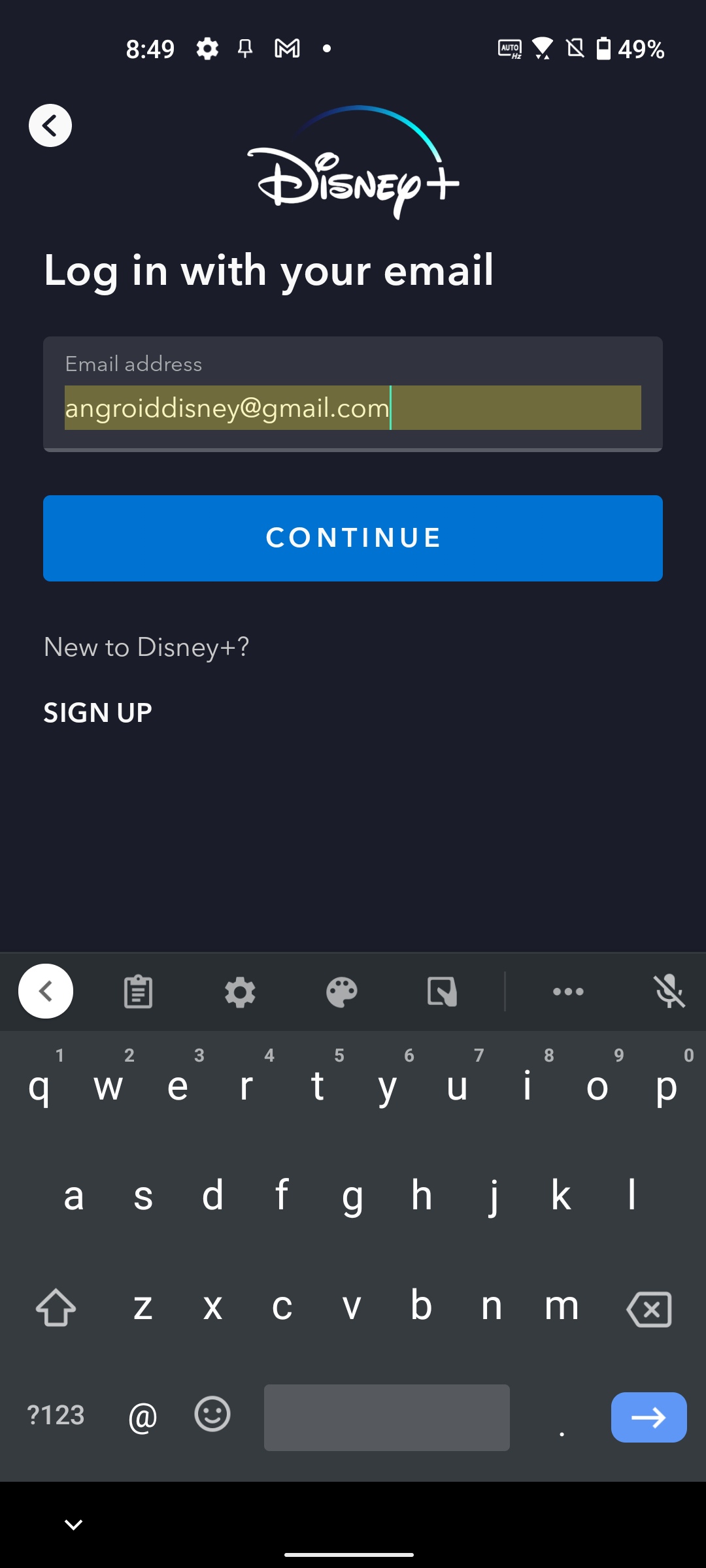706x1568 pixels.
Task: Hide the keyboard with the down chevron
Action: (x=73, y=1525)
